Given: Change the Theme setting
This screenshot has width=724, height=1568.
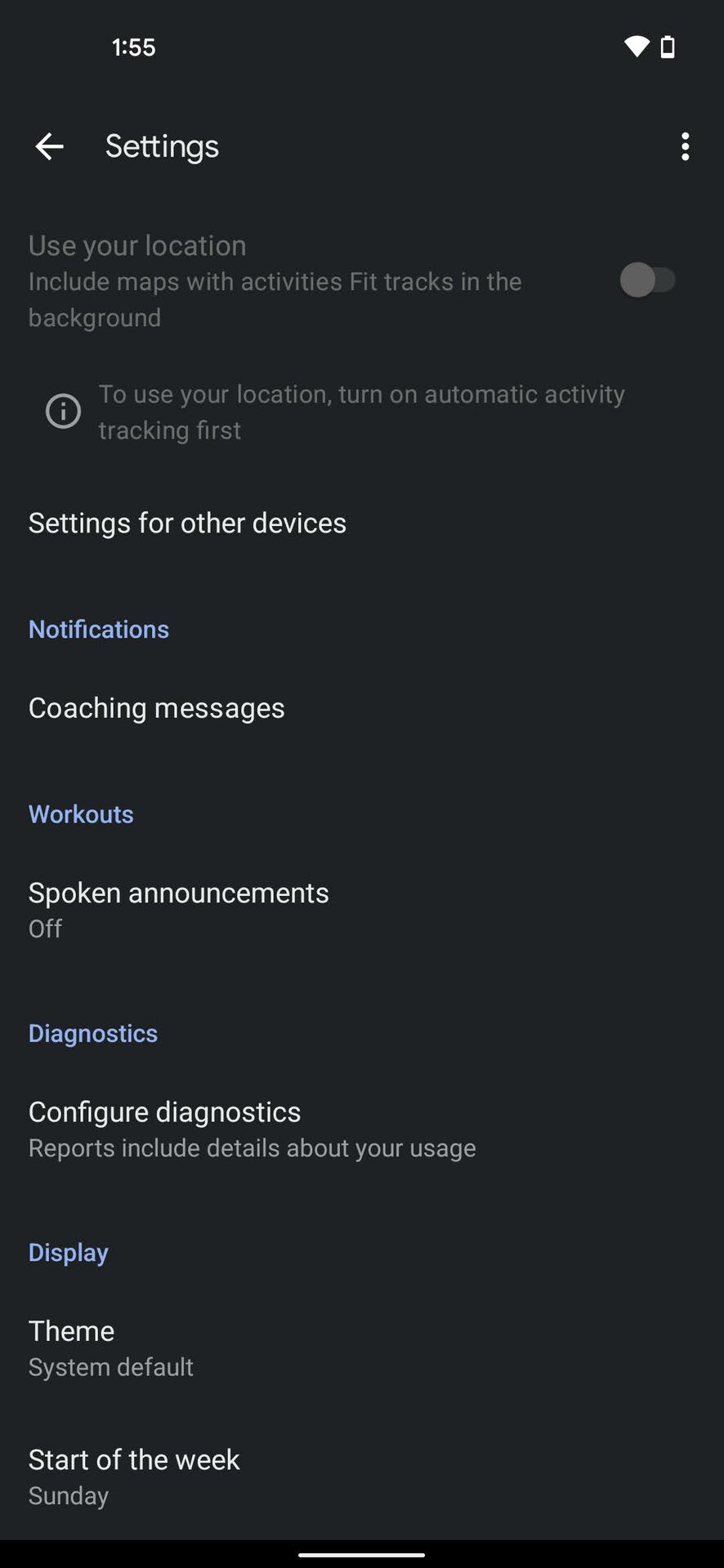Looking at the screenshot, I should pyautogui.click(x=111, y=1347).
